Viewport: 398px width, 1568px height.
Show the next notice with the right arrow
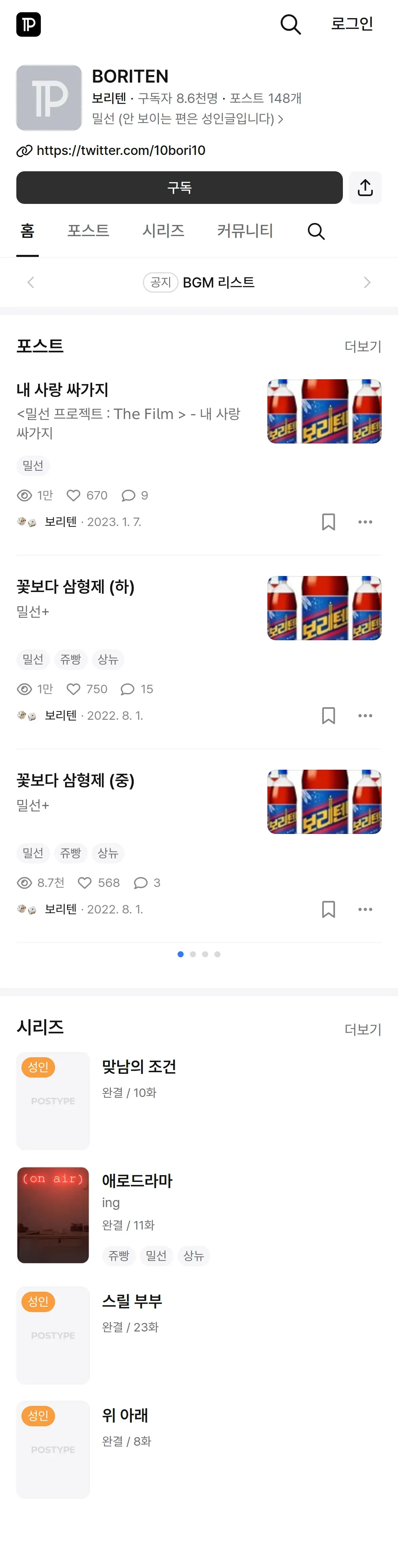367,282
